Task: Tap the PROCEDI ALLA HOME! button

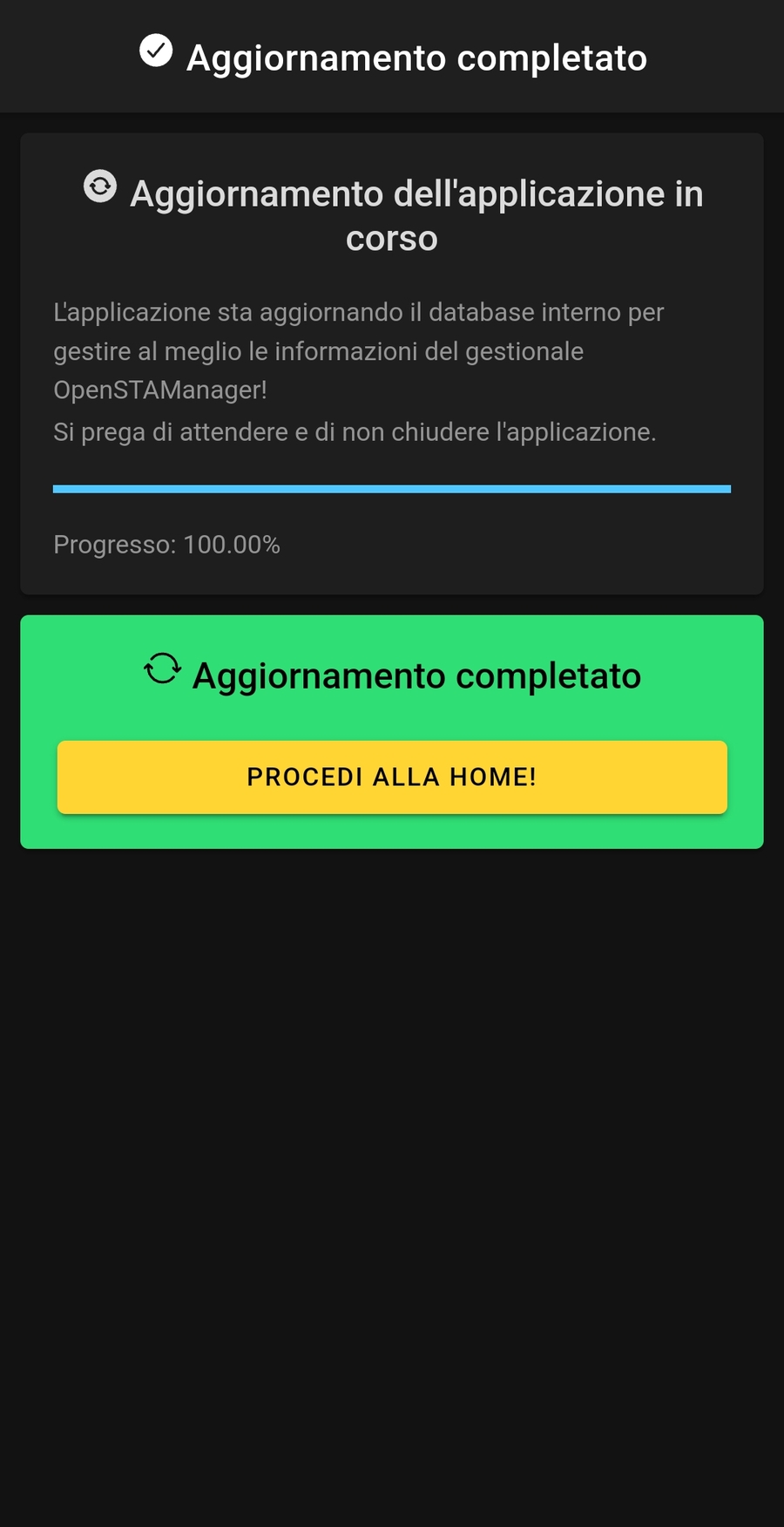Action: click(x=392, y=777)
